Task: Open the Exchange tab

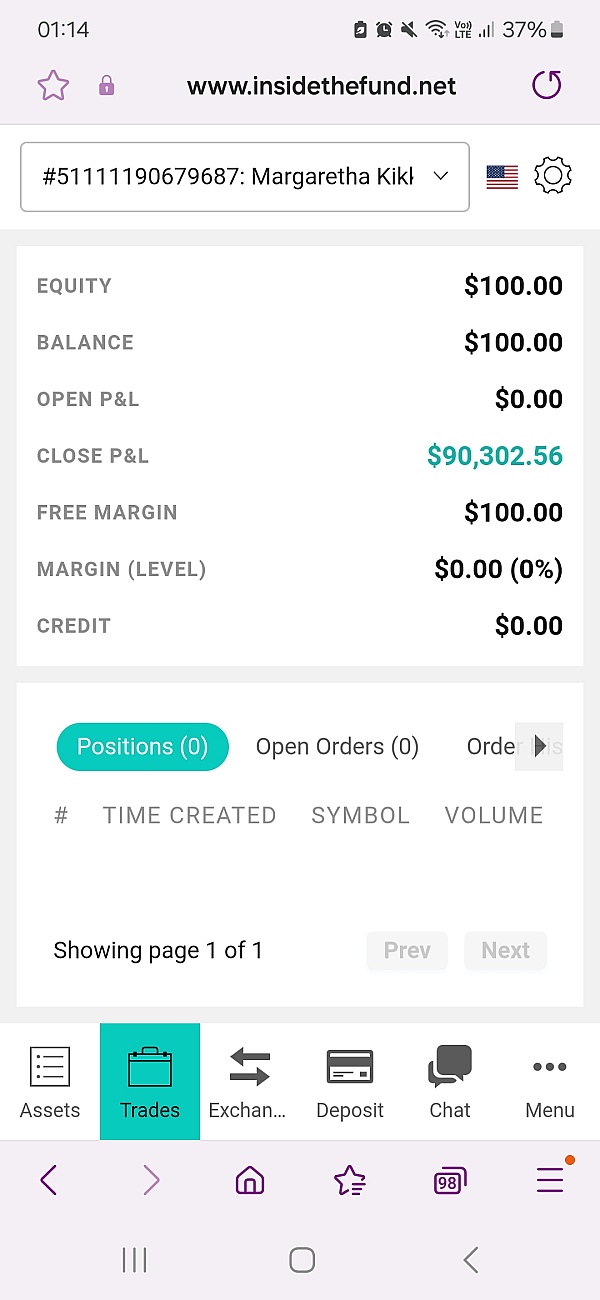Action: [x=250, y=1082]
